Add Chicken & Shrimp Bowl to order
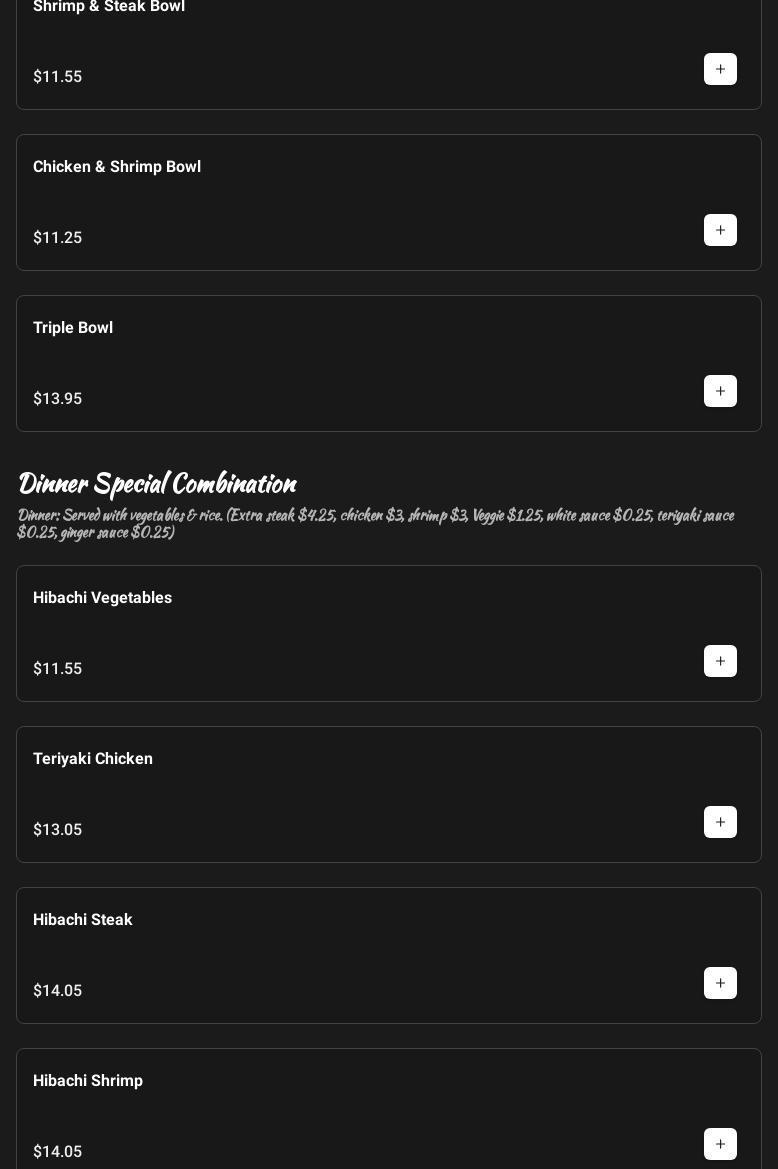The image size is (778, 1169). click(720, 230)
